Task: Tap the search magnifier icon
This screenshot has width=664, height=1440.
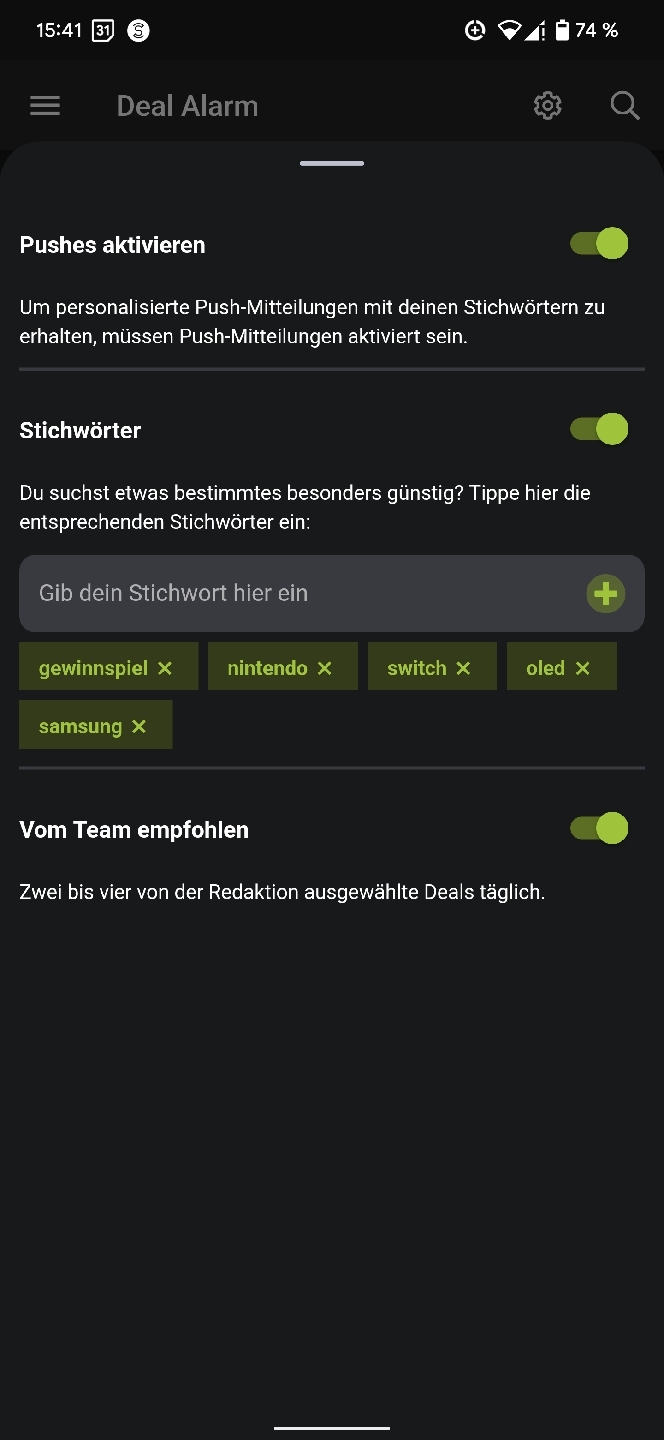Action: point(625,105)
